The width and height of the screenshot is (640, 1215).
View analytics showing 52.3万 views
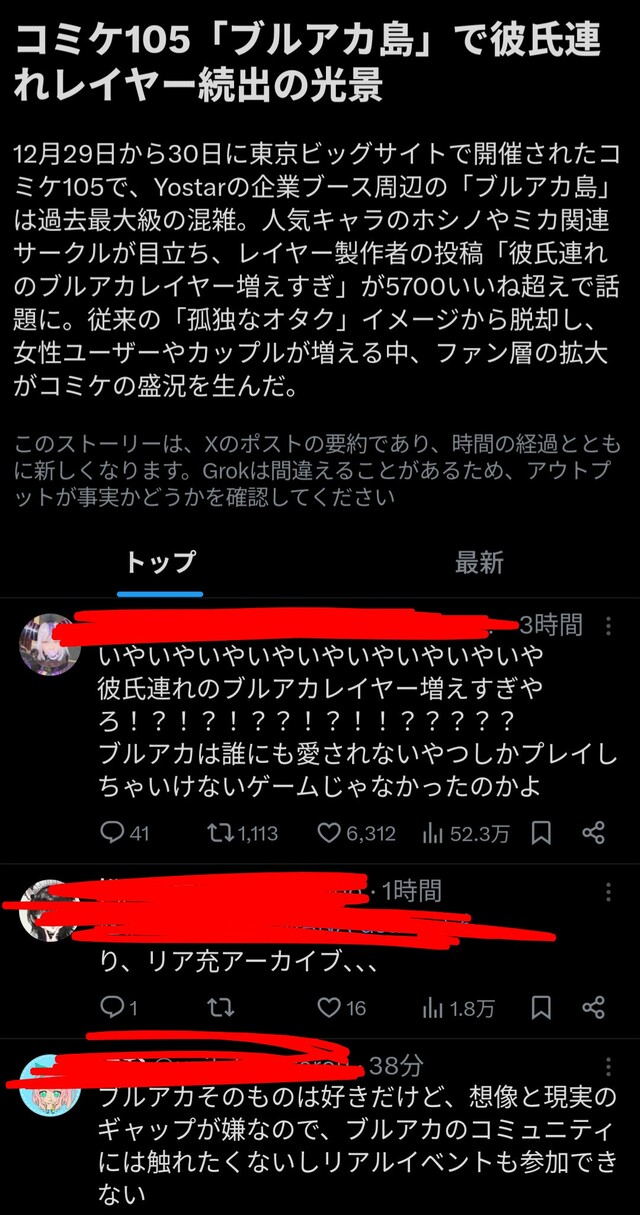[464, 833]
